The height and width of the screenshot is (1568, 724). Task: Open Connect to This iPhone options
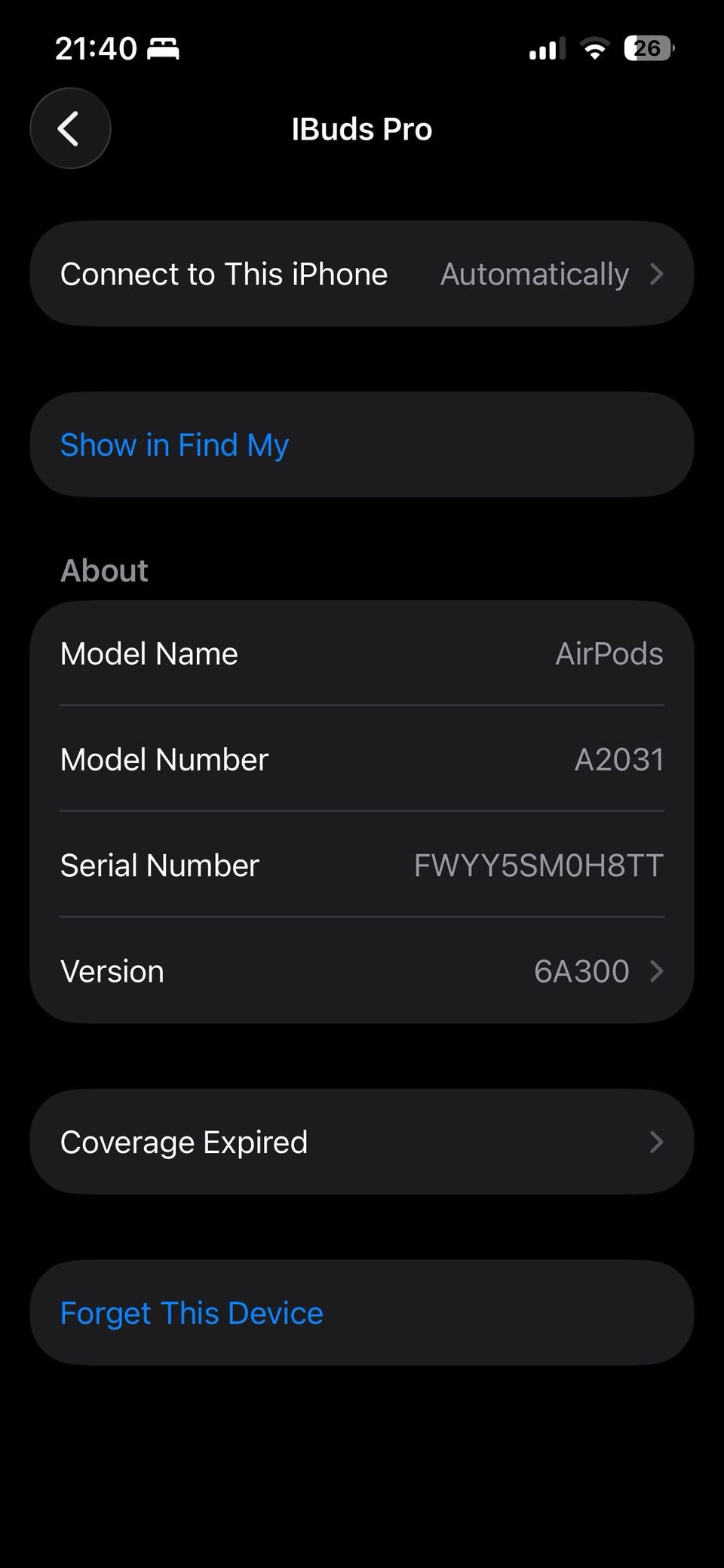click(362, 274)
